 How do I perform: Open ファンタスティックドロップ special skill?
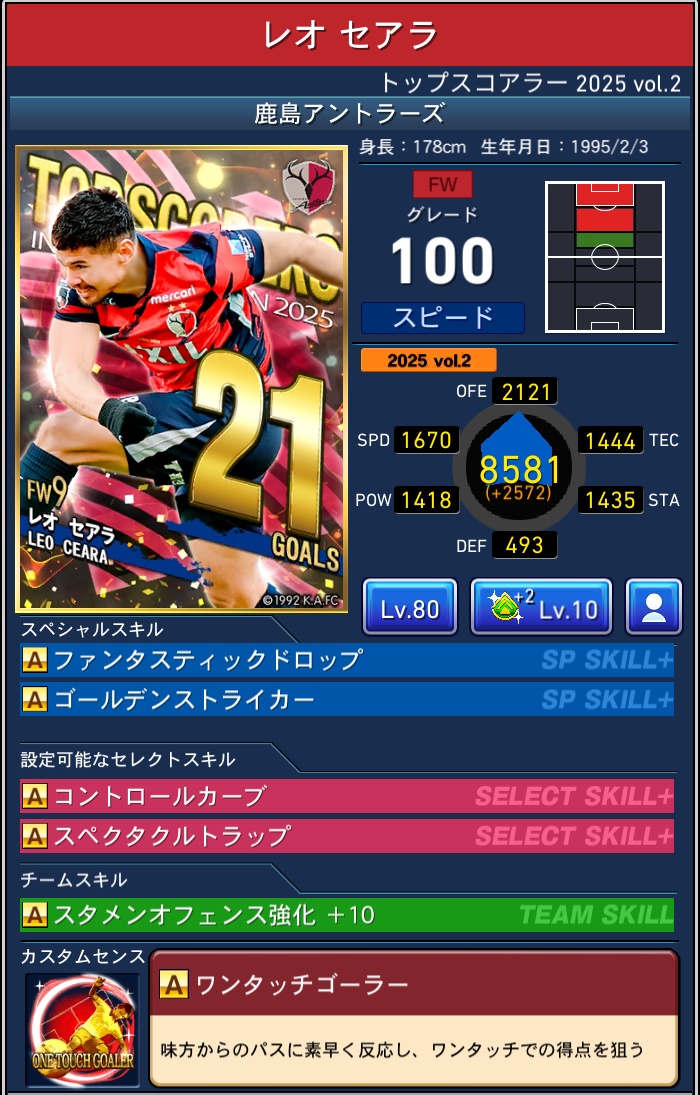(346, 660)
